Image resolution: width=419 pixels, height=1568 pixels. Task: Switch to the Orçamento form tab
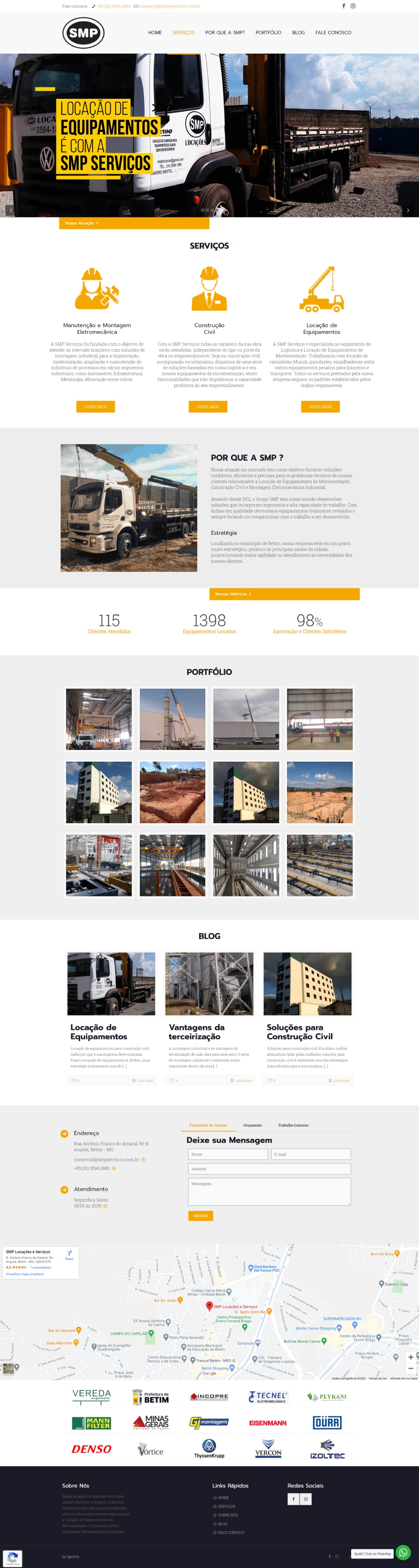(252, 1125)
